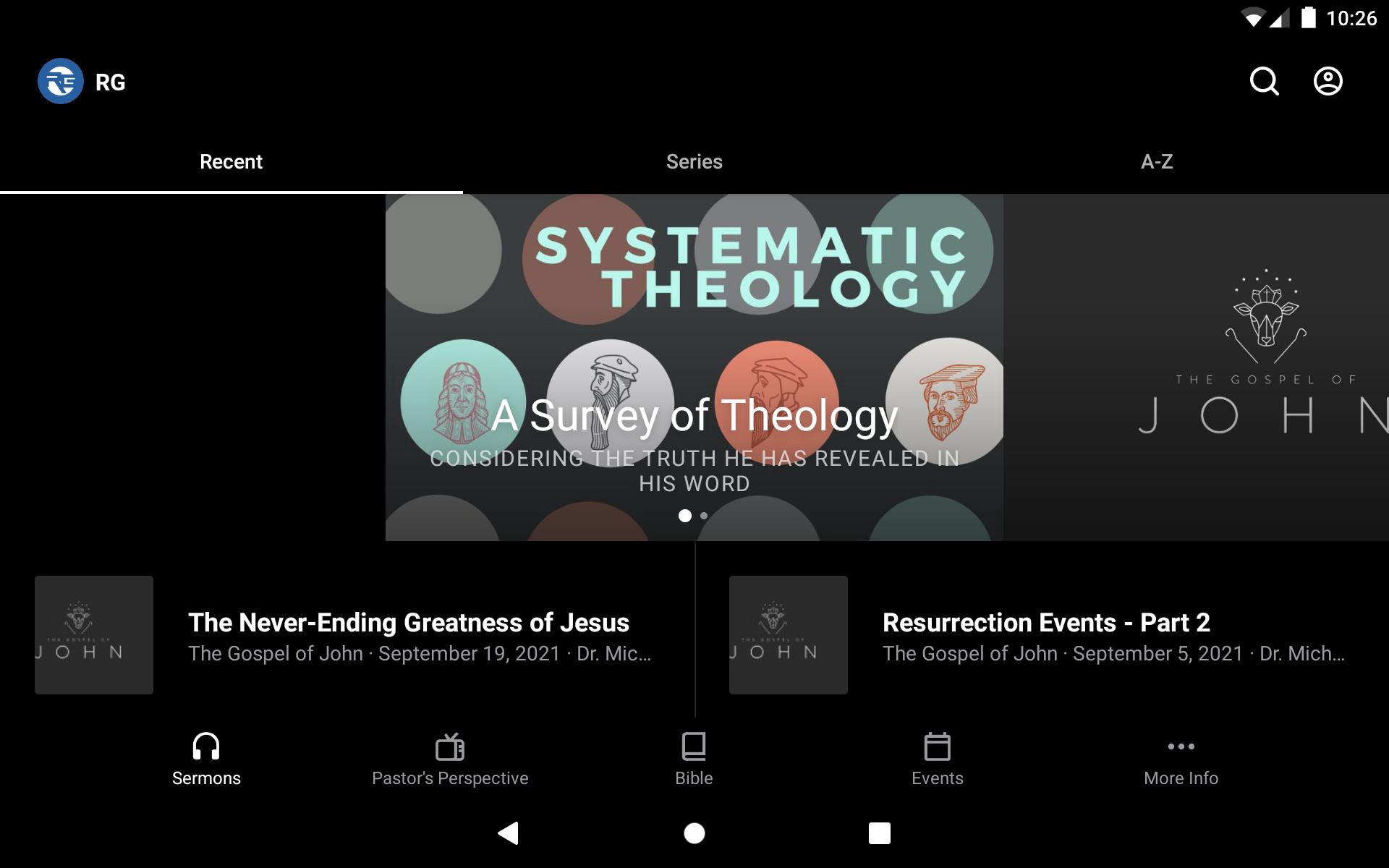Go to the system home screen
1389x868 pixels.
pos(694,833)
